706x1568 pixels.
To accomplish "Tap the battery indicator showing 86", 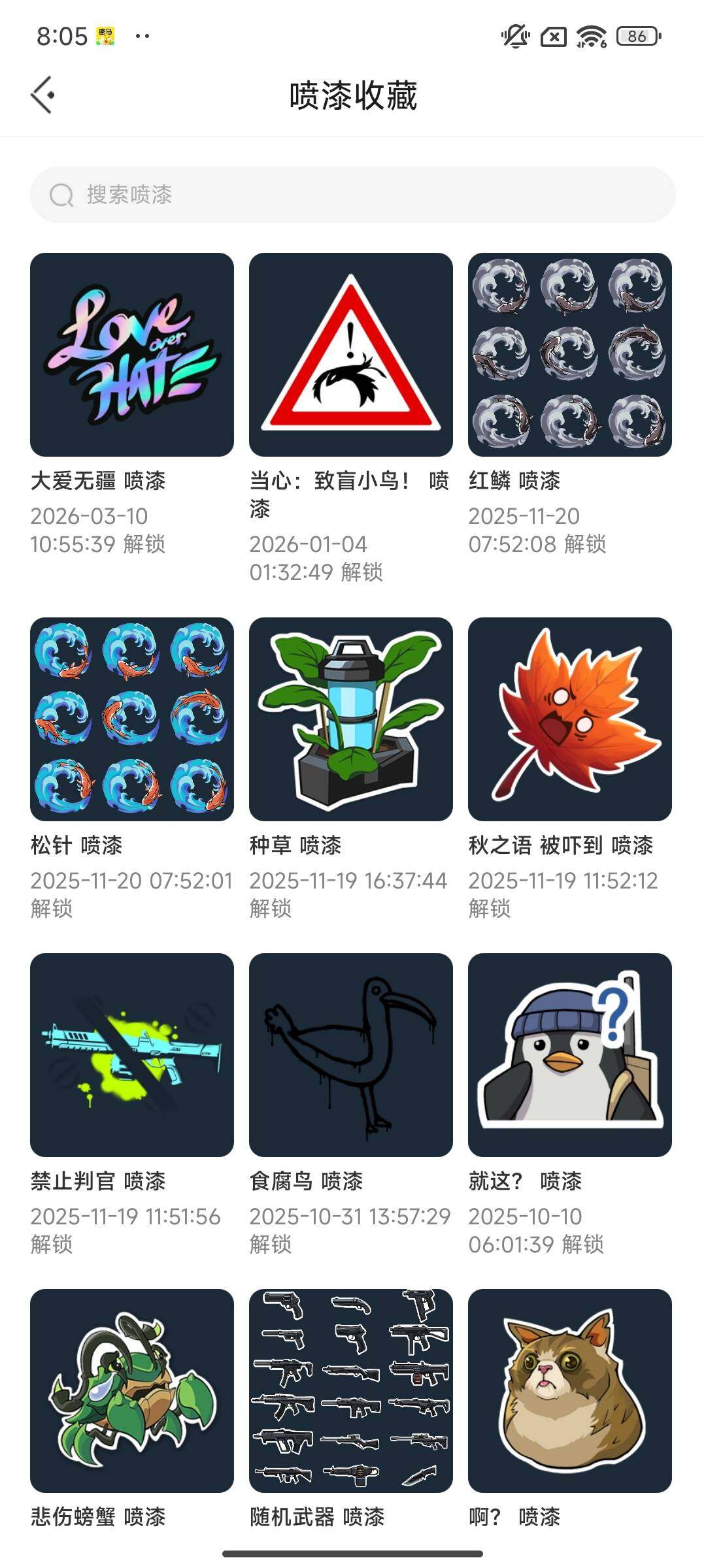I will (x=637, y=37).
